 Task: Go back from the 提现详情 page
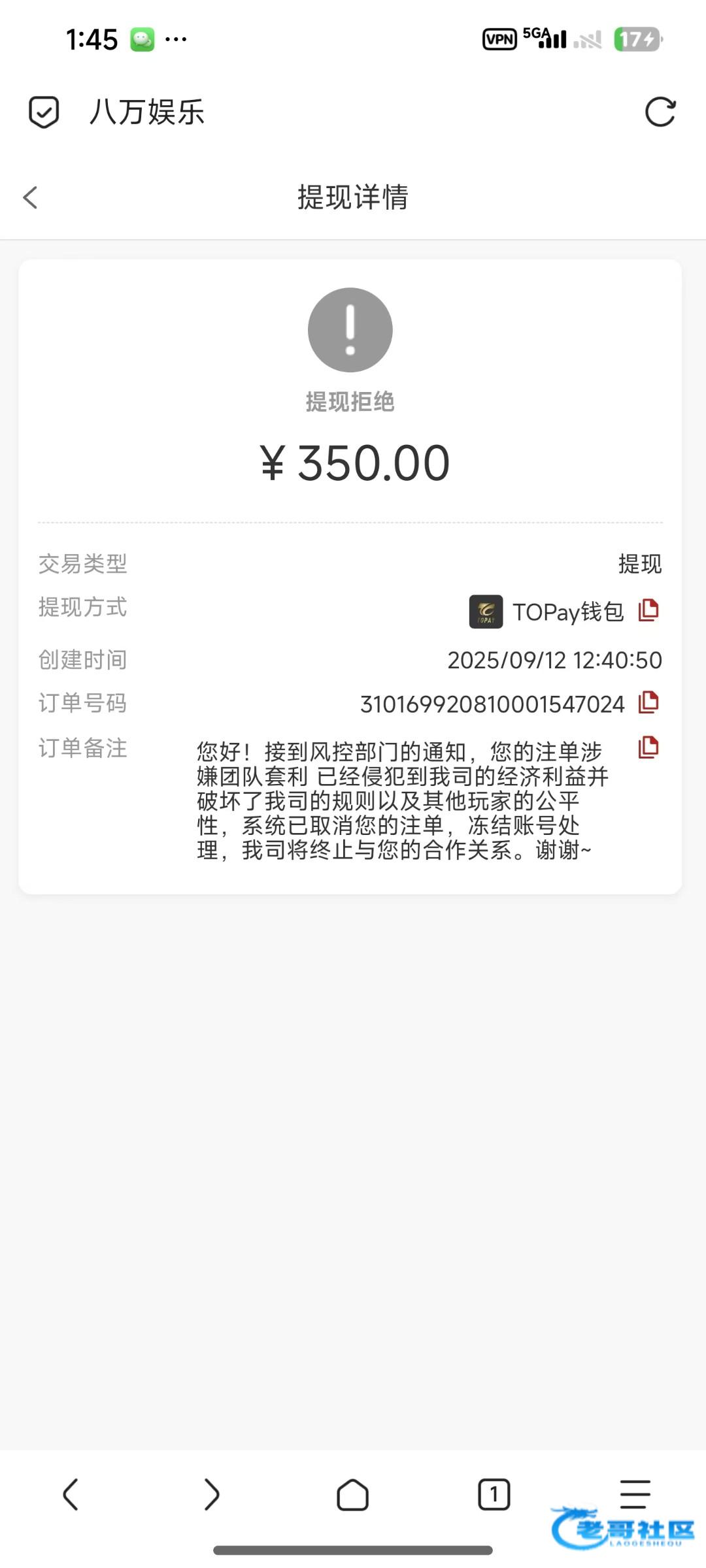31,197
